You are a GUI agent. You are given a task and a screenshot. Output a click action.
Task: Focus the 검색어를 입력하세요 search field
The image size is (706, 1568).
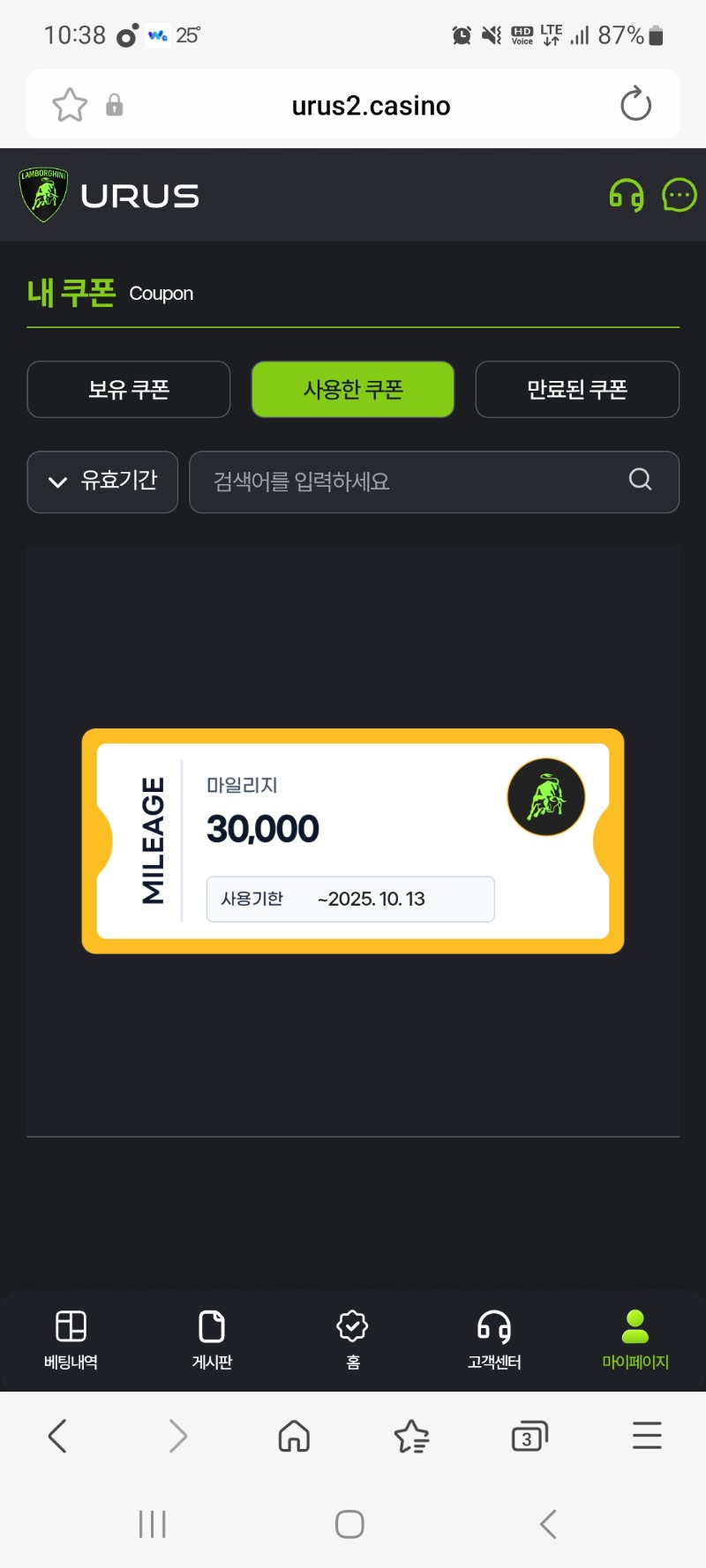[x=406, y=482]
